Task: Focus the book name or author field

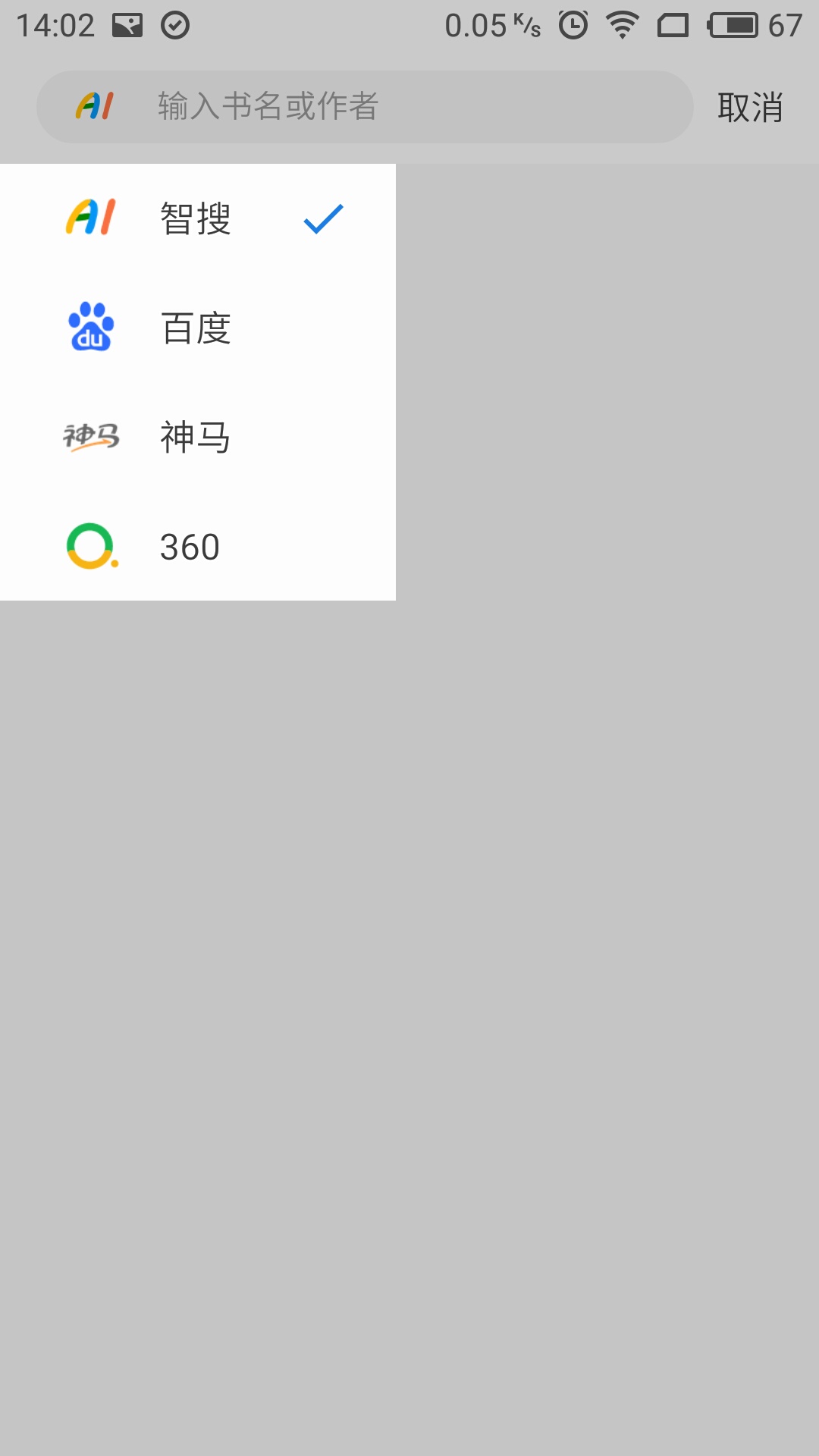Action: 409,107
